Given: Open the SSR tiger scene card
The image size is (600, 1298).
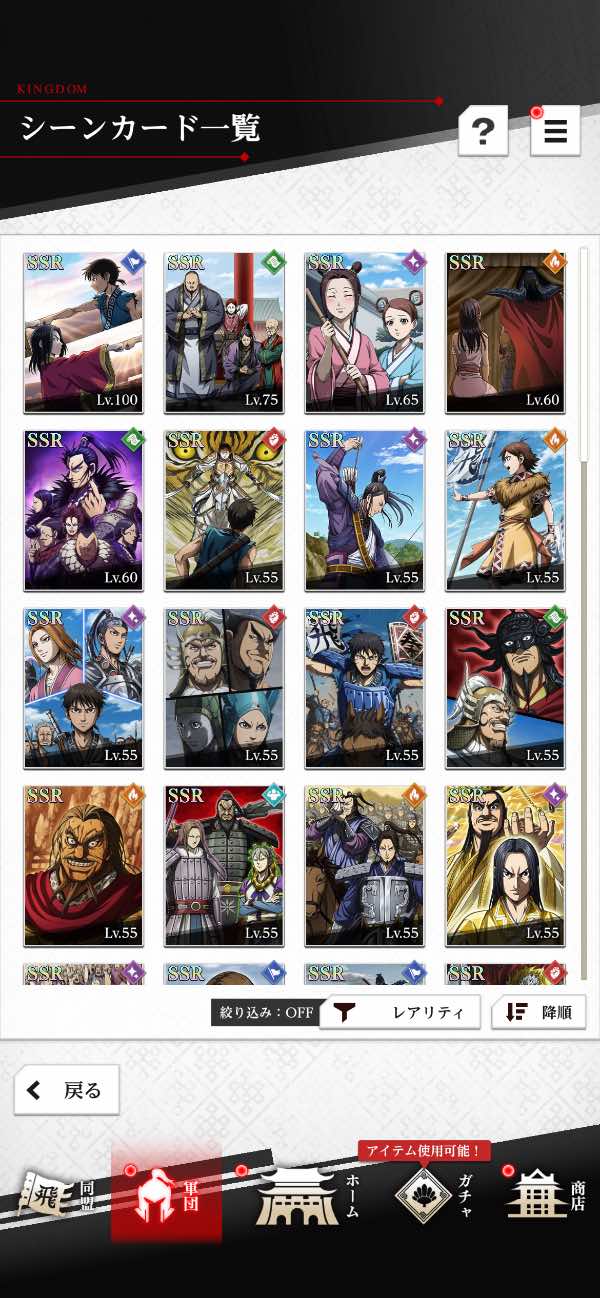Looking at the screenshot, I should [x=224, y=511].
